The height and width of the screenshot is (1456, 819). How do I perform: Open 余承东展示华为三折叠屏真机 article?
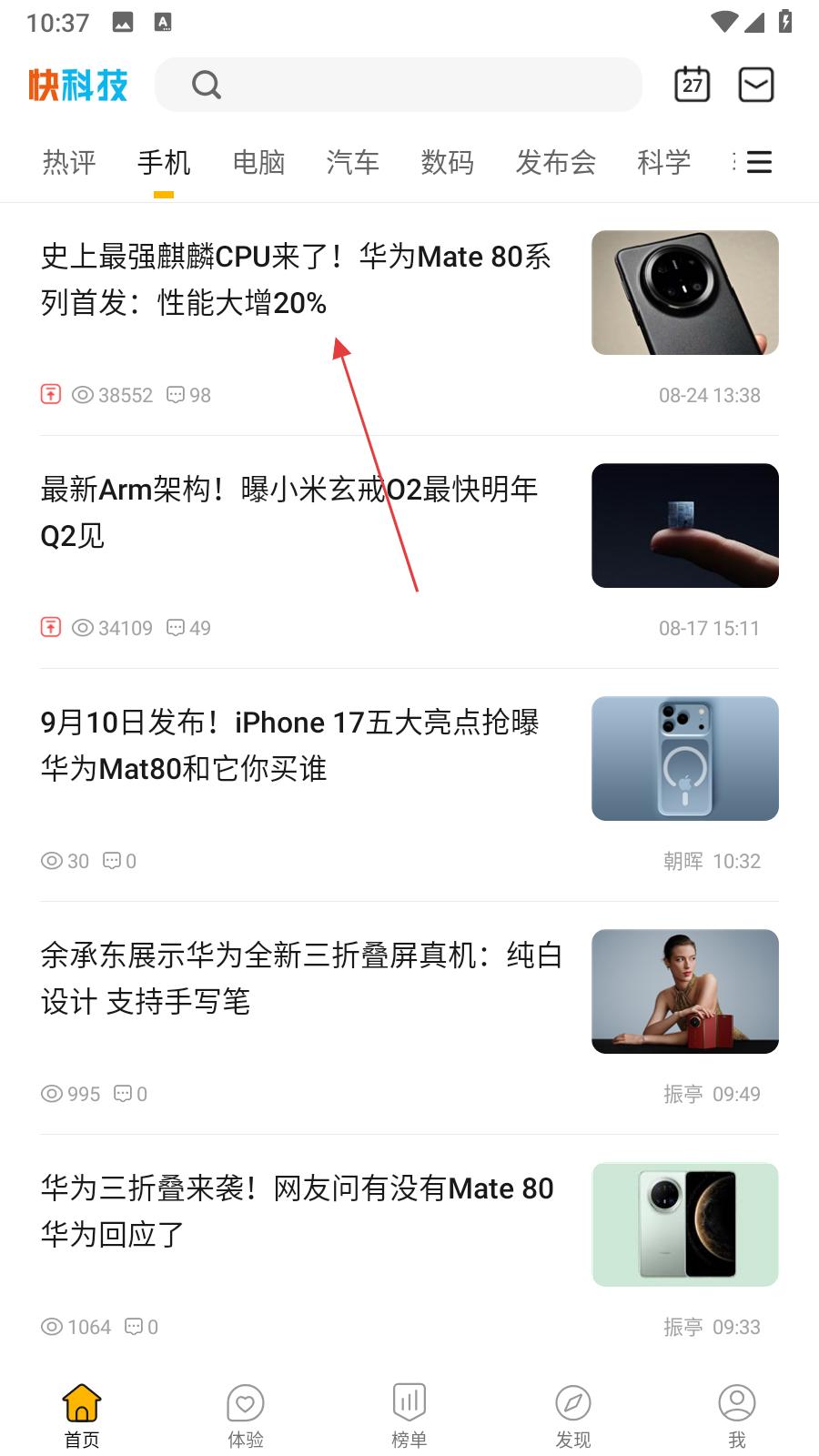click(x=300, y=977)
